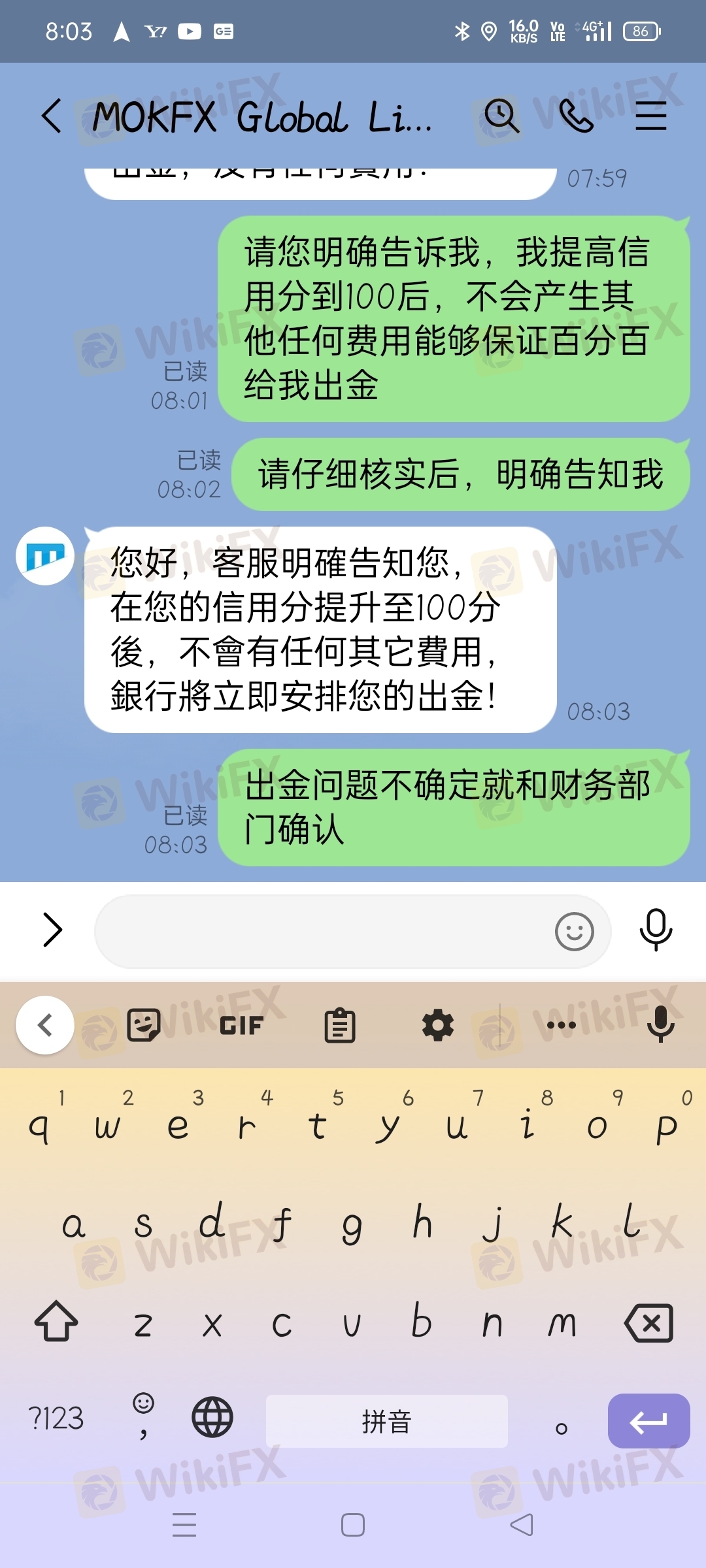Expand the attachment options arrow
Screen dimensions: 706x1568
click(x=52, y=930)
